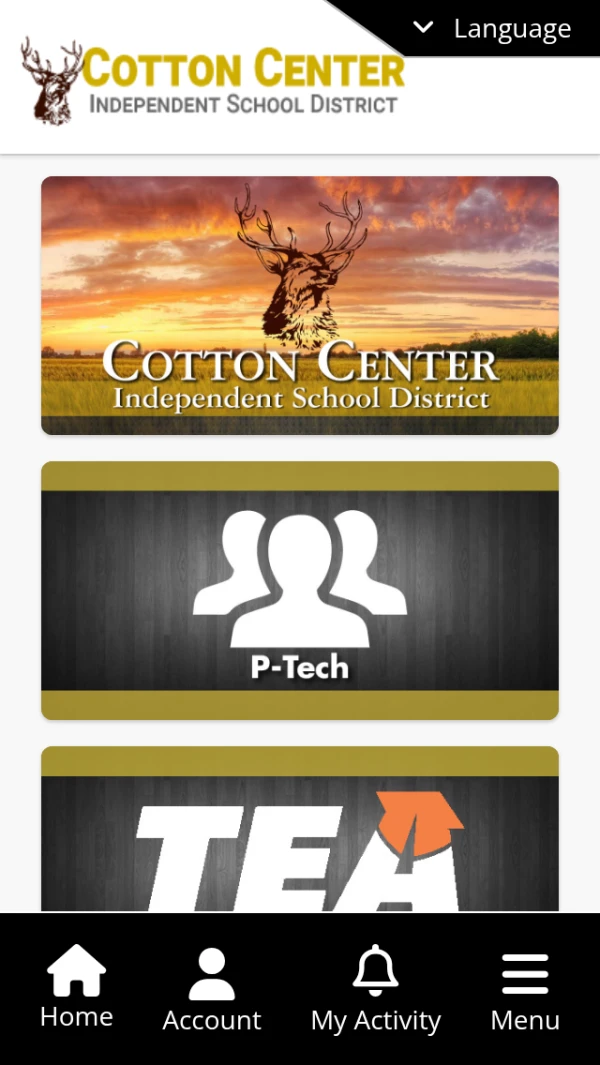Open the Cotton Center sunset banner card
The height and width of the screenshot is (1065, 600).
pos(299,305)
